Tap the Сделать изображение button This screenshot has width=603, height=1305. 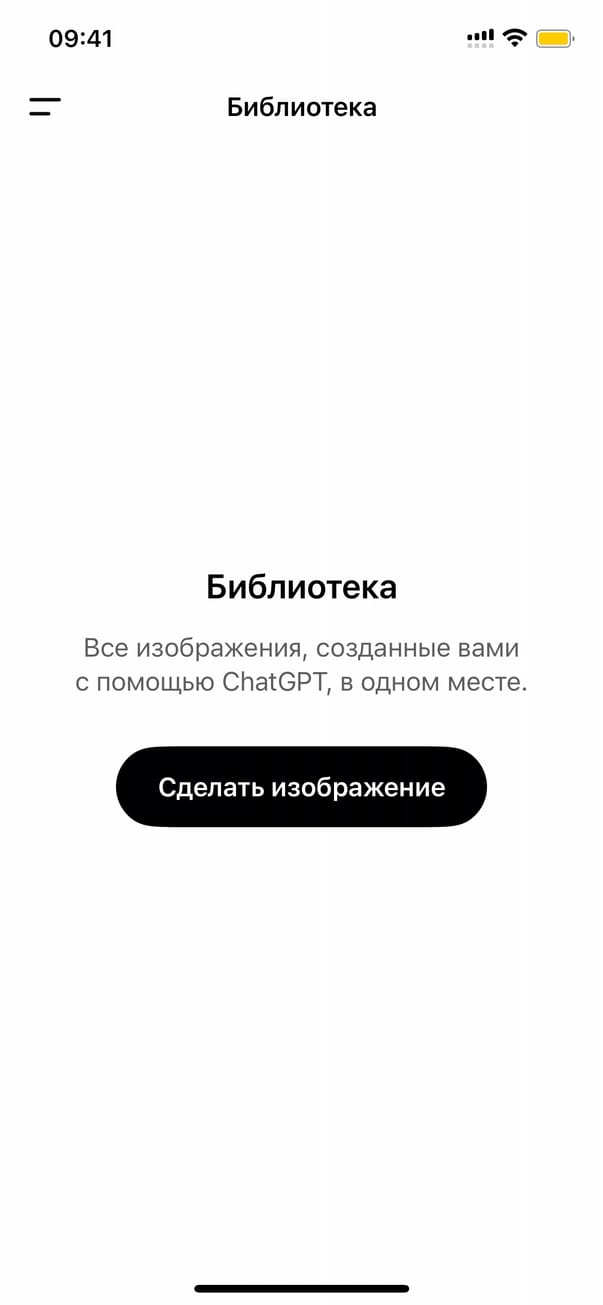(x=301, y=787)
